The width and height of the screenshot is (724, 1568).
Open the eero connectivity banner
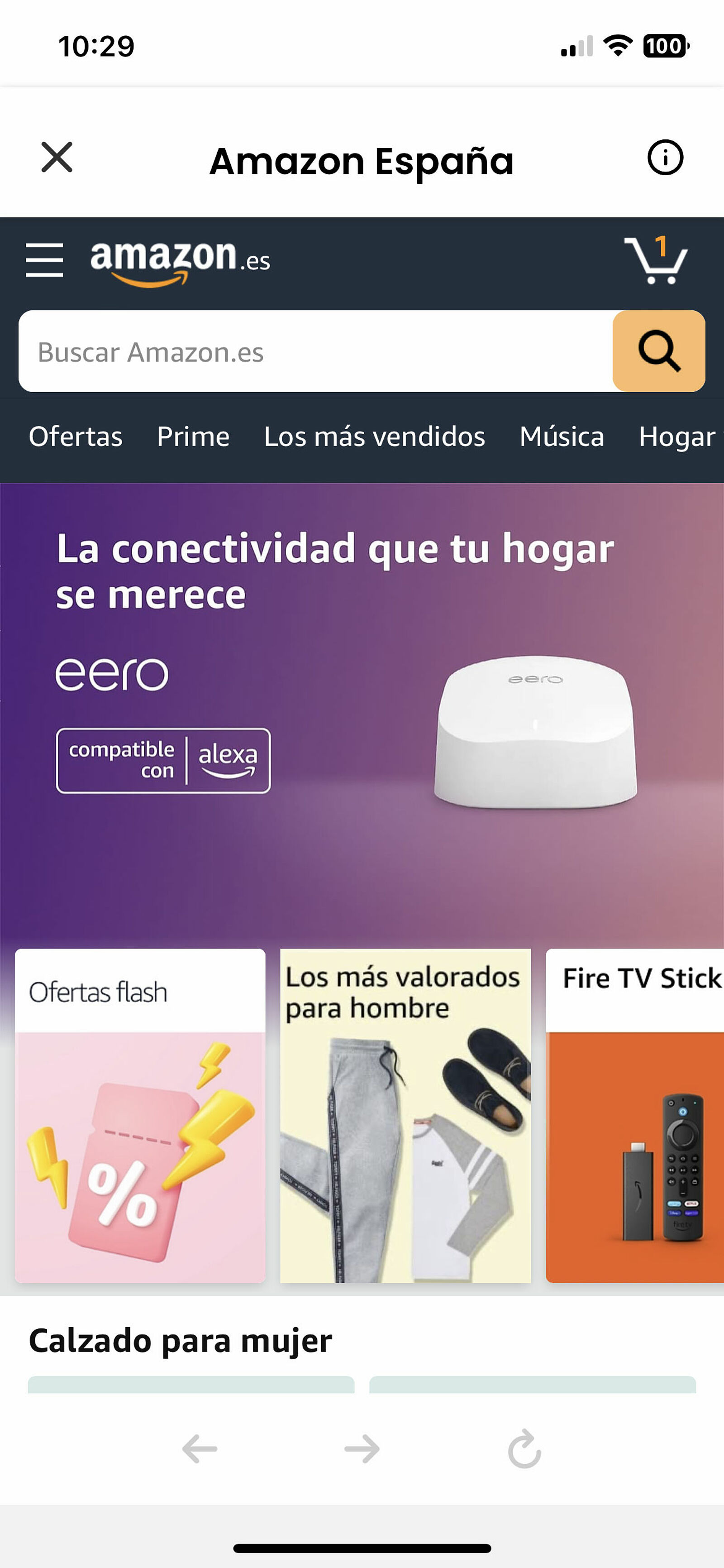pyautogui.click(x=362, y=700)
